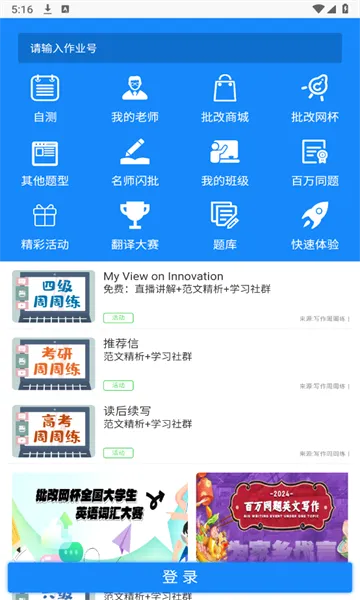Open 百万同题英文写作 banner
Viewport: 360px width, 600px height.
[x=272, y=517]
